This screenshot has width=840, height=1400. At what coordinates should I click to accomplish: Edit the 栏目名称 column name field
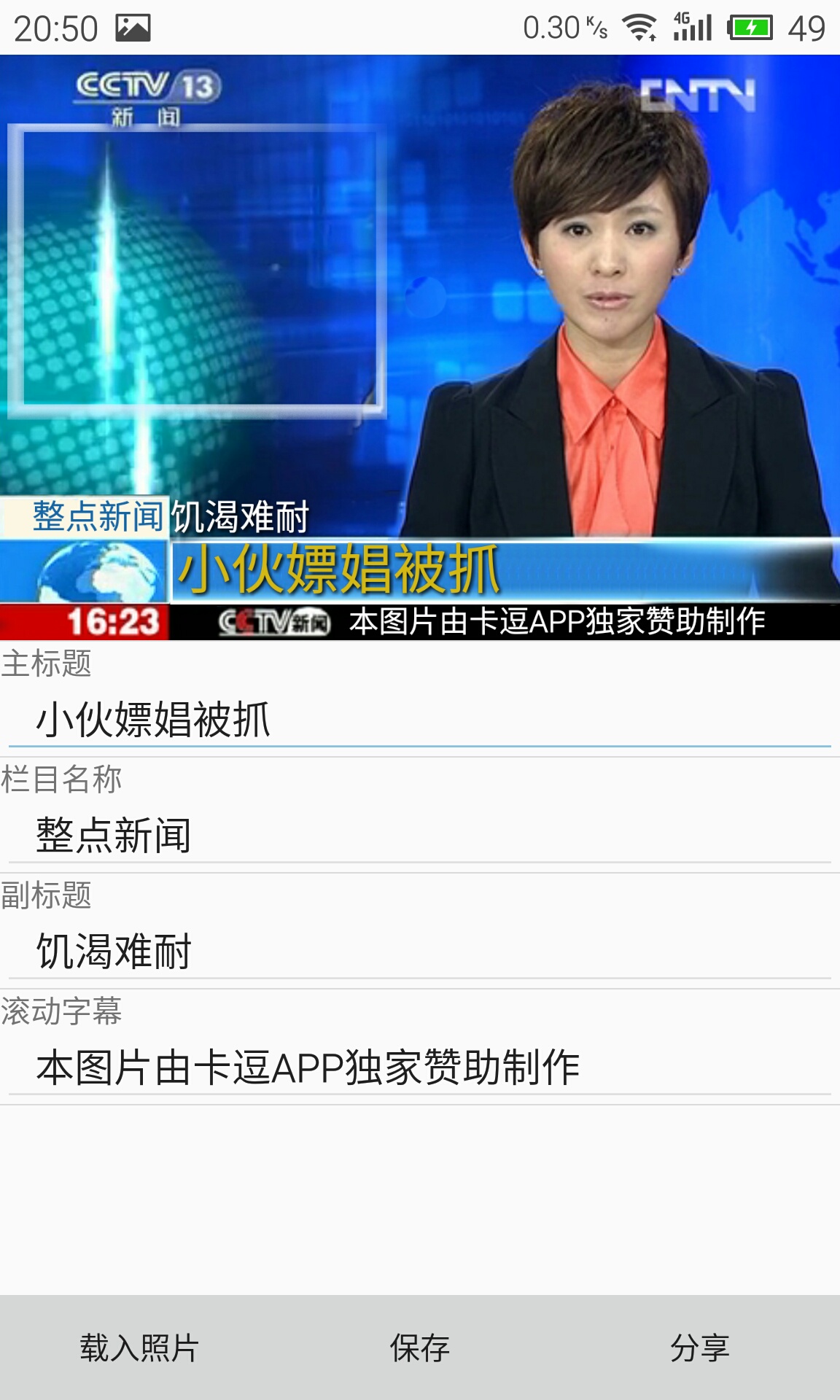(419, 836)
